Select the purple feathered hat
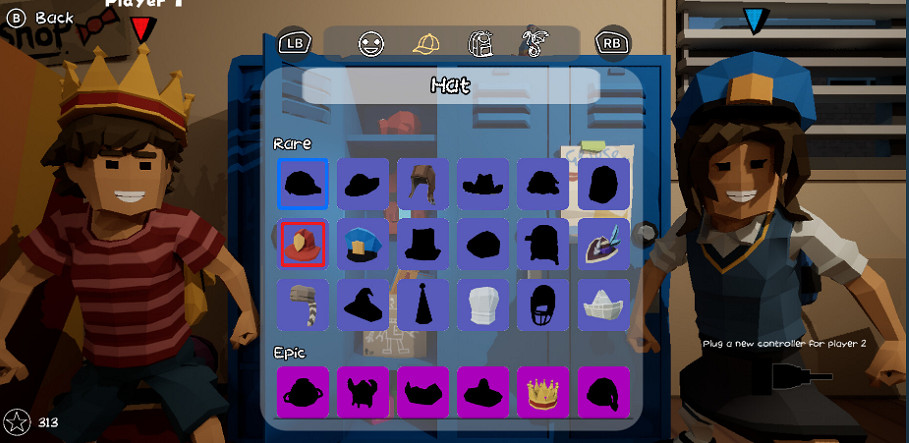This screenshot has width=909, height=443. 604,244
